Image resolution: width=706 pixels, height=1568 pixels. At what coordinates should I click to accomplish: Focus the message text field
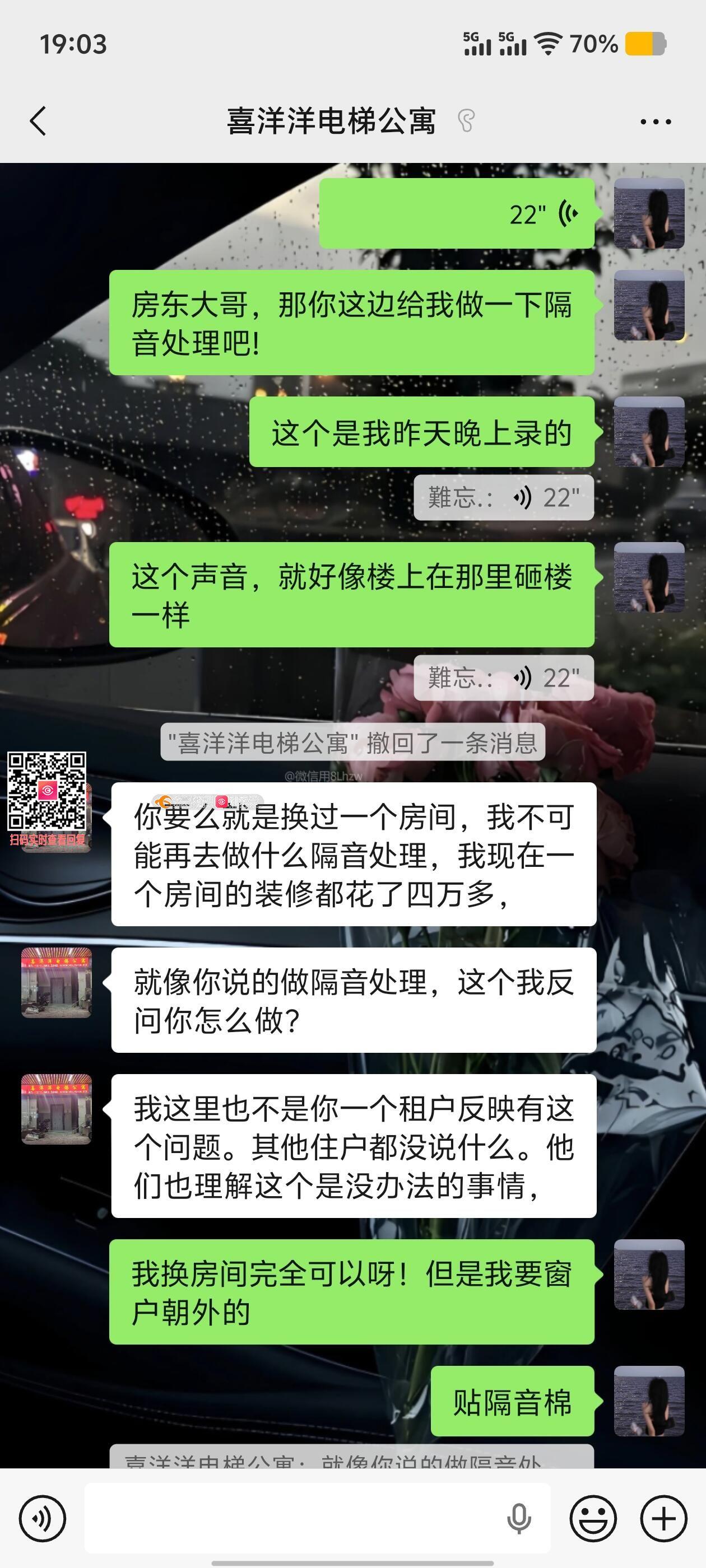[292, 1518]
